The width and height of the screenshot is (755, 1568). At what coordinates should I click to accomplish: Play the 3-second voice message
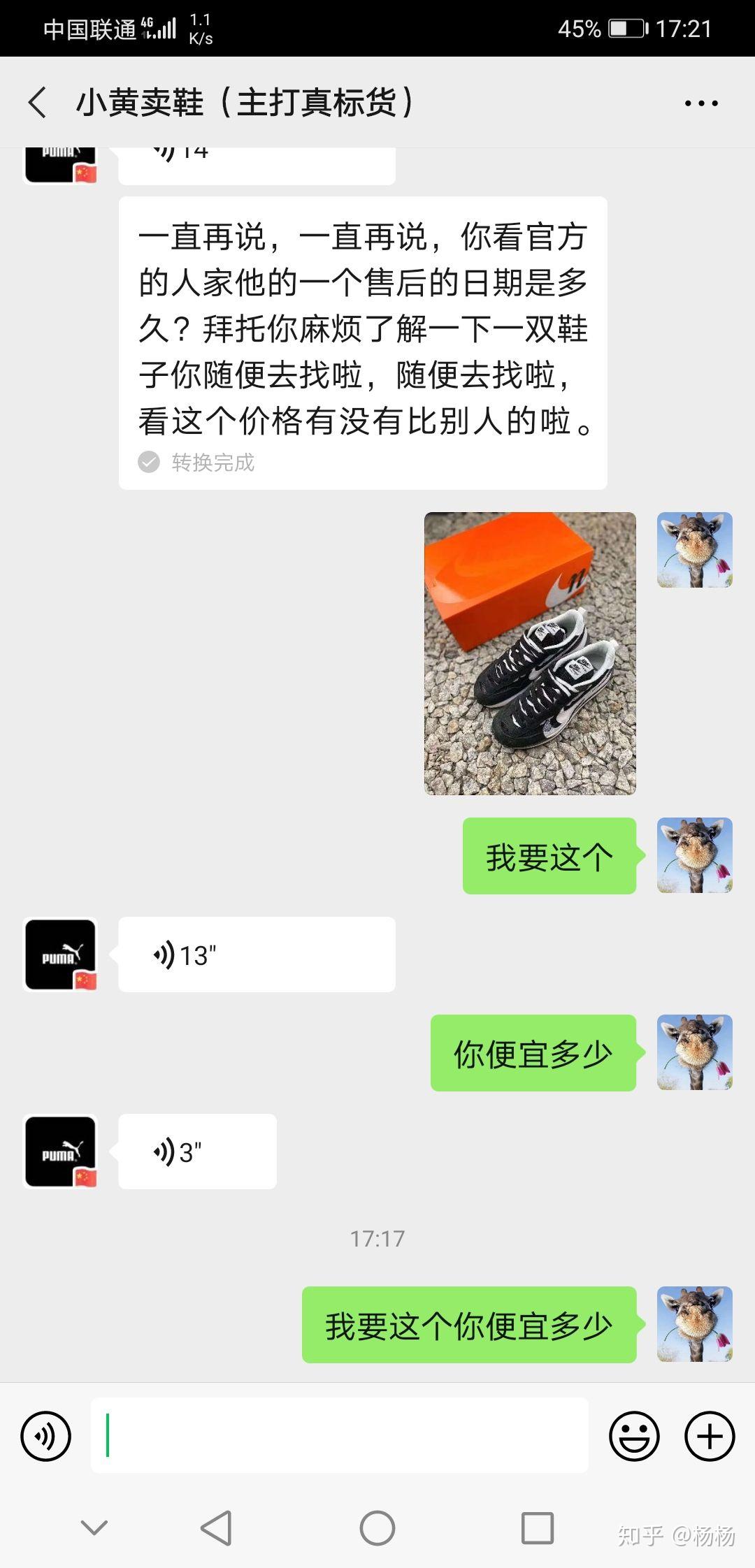197,1152
